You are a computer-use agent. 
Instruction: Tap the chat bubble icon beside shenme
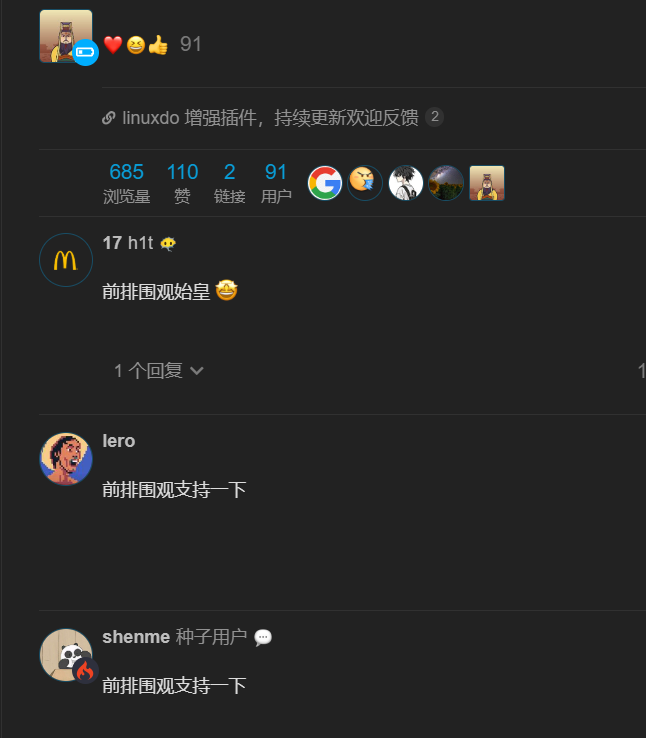263,638
